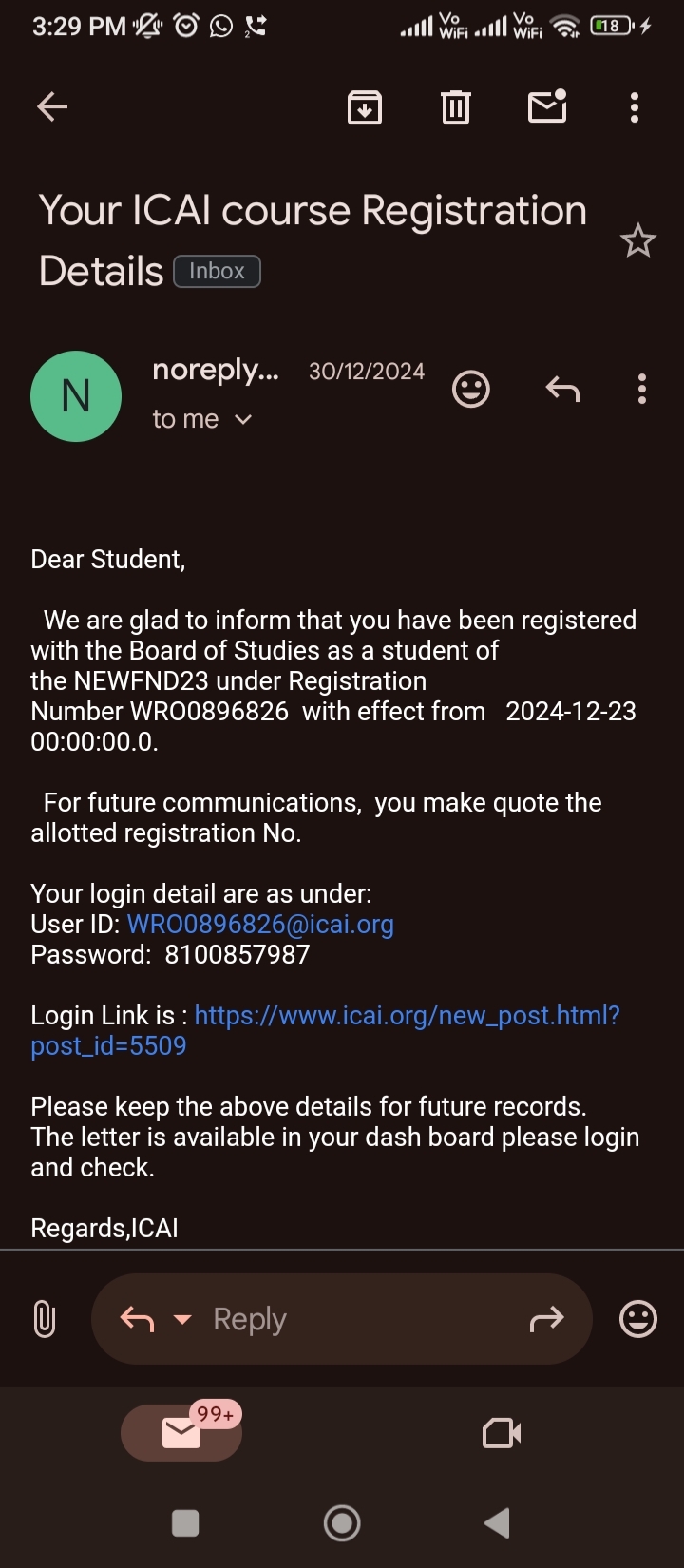The height and width of the screenshot is (1568, 684).
Task: Delete this email
Action: coord(456,107)
